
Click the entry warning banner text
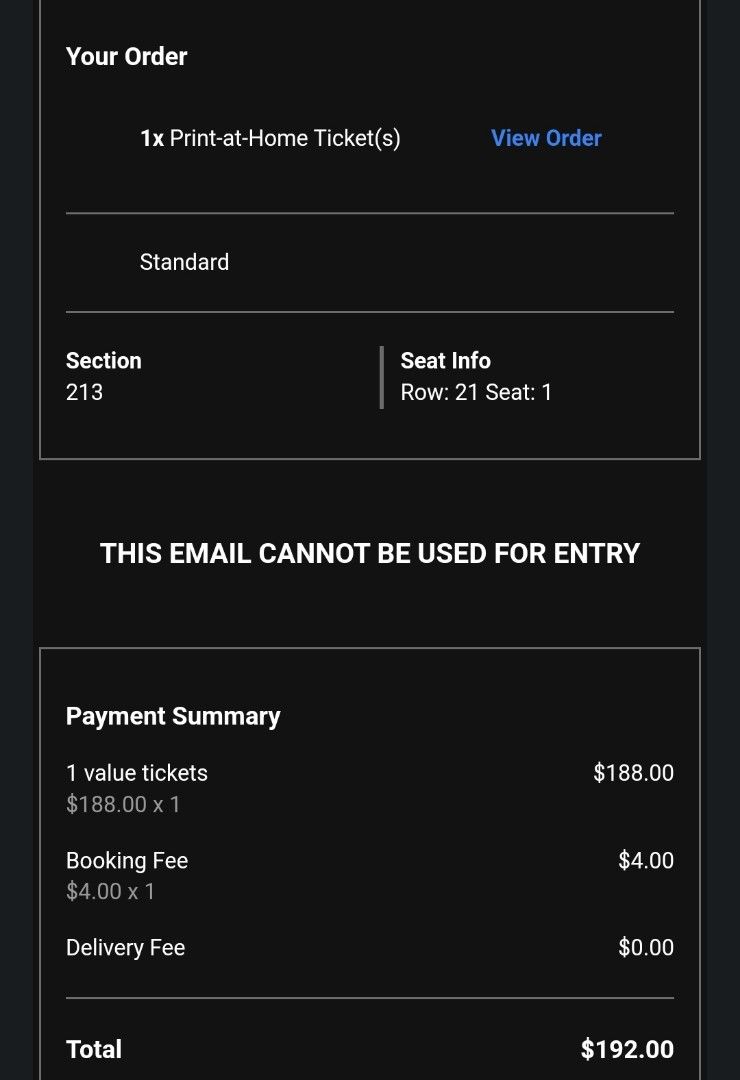click(x=370, y=553)
